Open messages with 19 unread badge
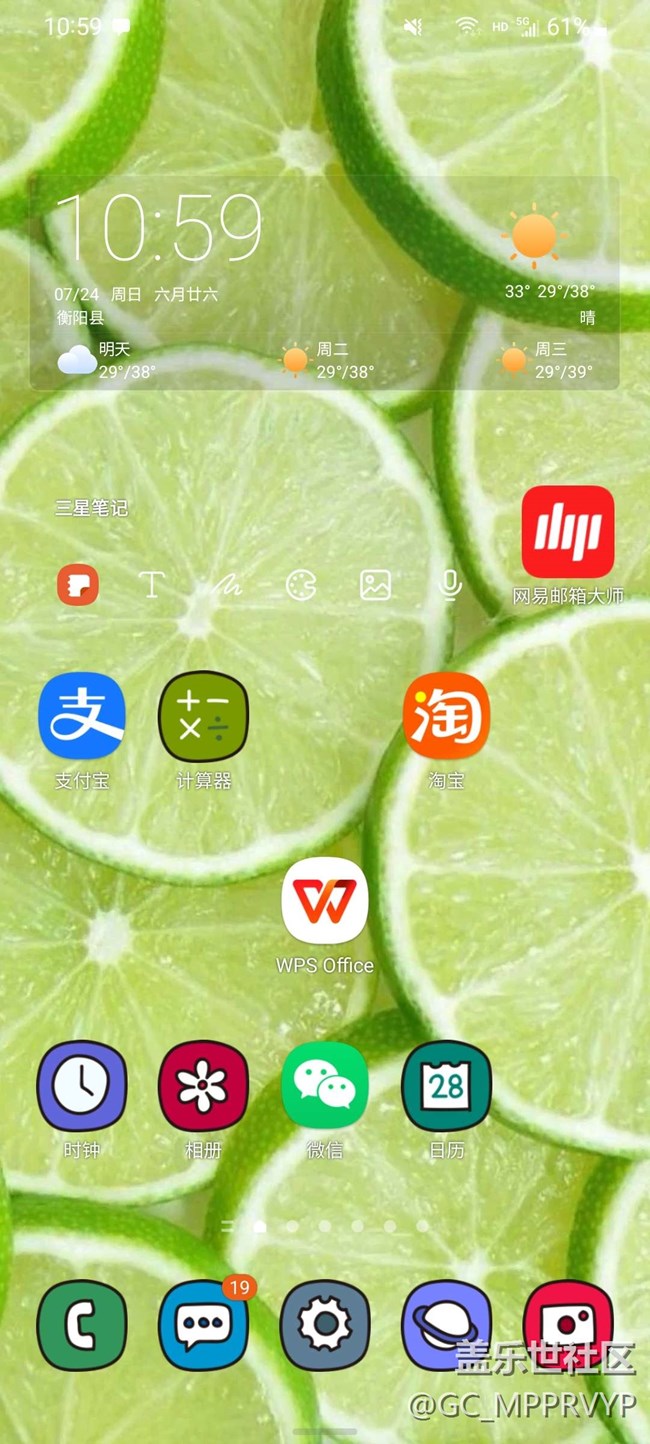 coord(203,1325)
